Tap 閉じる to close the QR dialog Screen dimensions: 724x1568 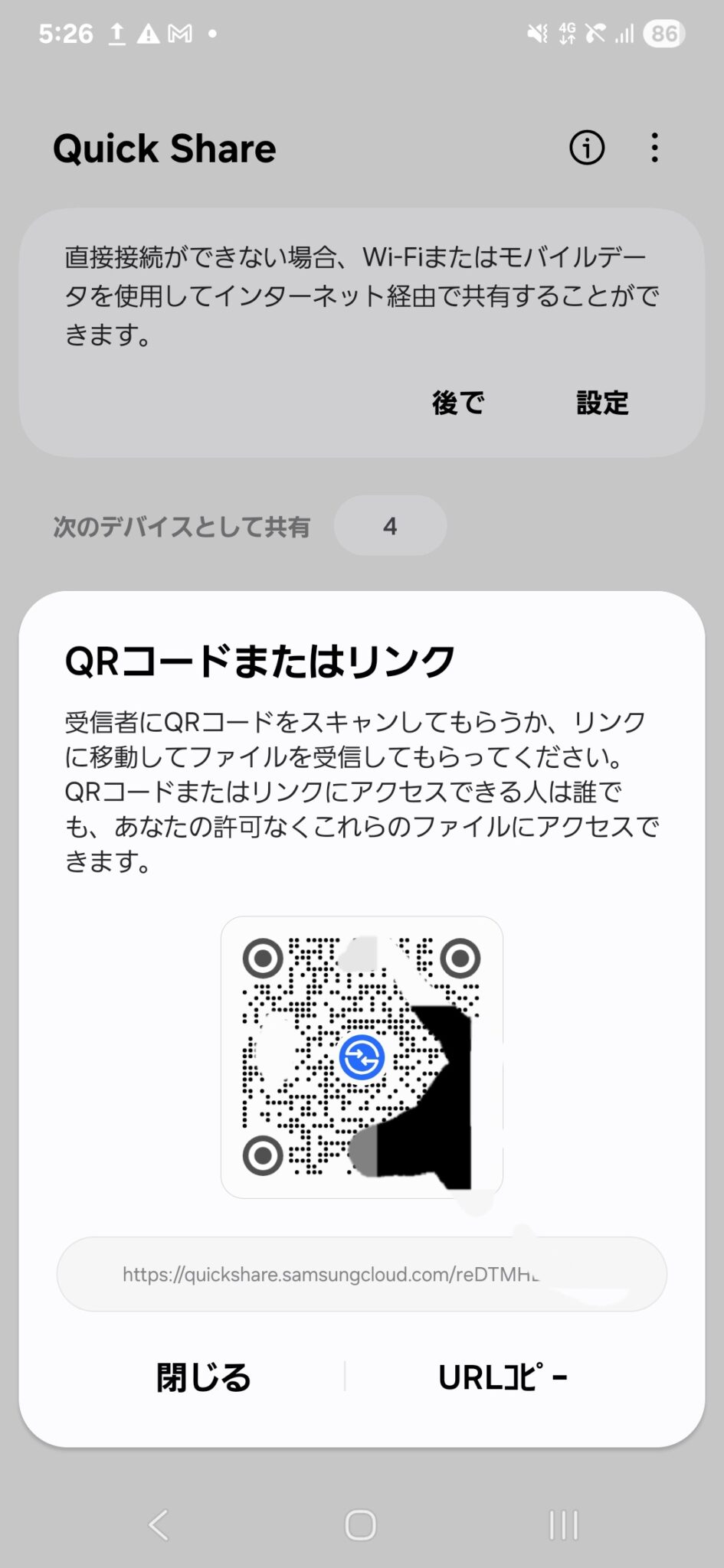coord(203,1377)
